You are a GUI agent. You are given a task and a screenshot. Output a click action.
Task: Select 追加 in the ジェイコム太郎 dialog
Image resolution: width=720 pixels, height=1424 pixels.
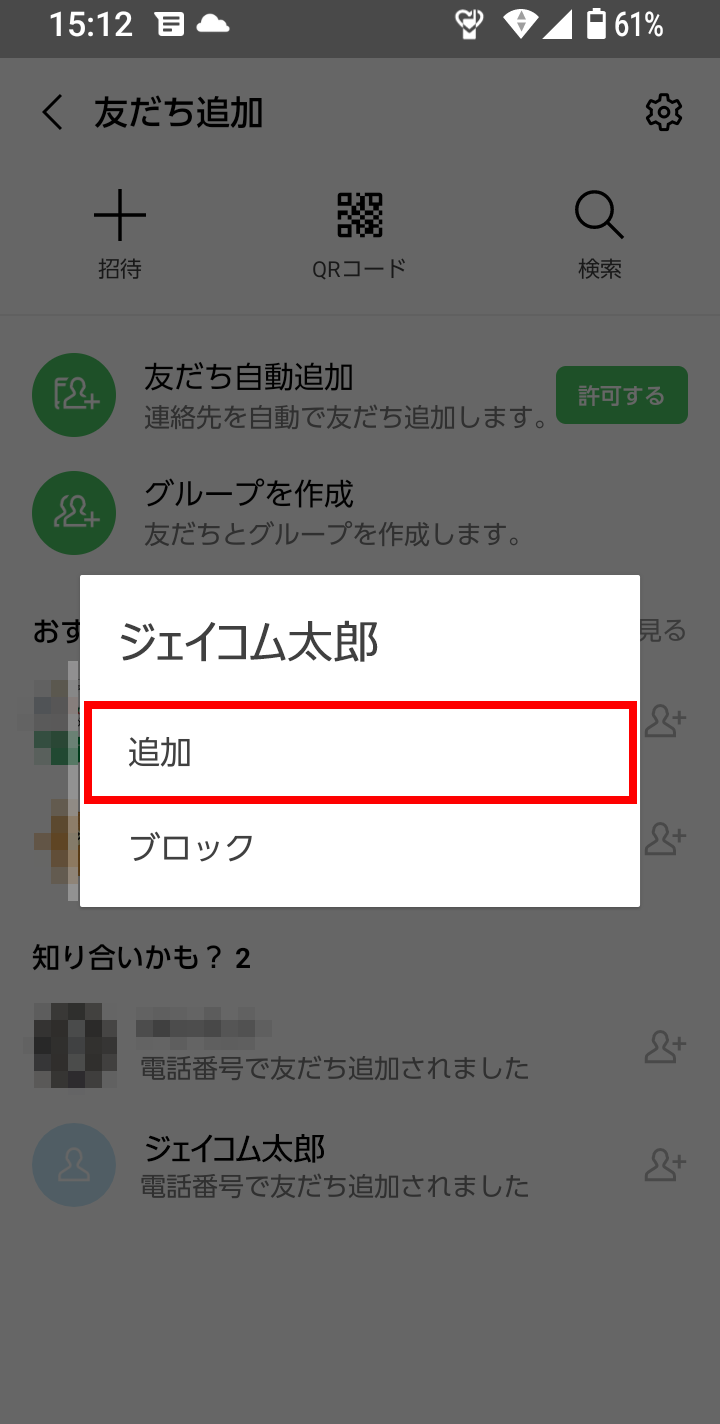point(360,752)
